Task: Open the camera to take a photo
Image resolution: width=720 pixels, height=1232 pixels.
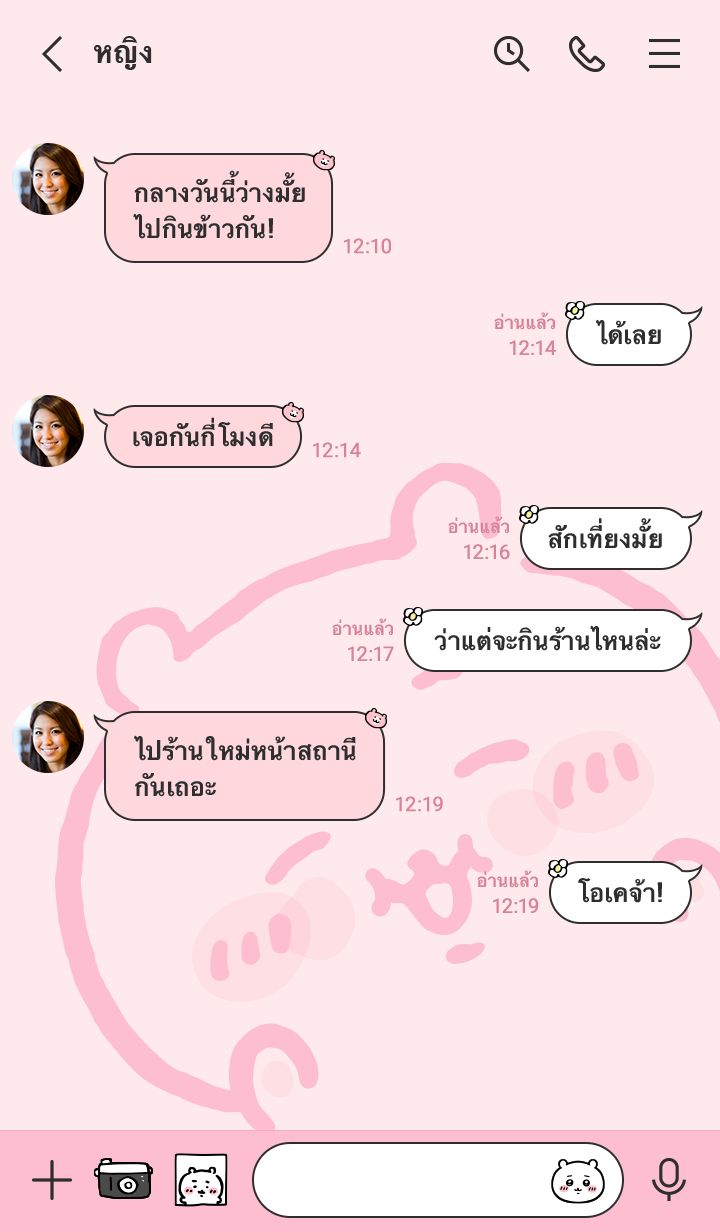Action: pos(124,1180)
